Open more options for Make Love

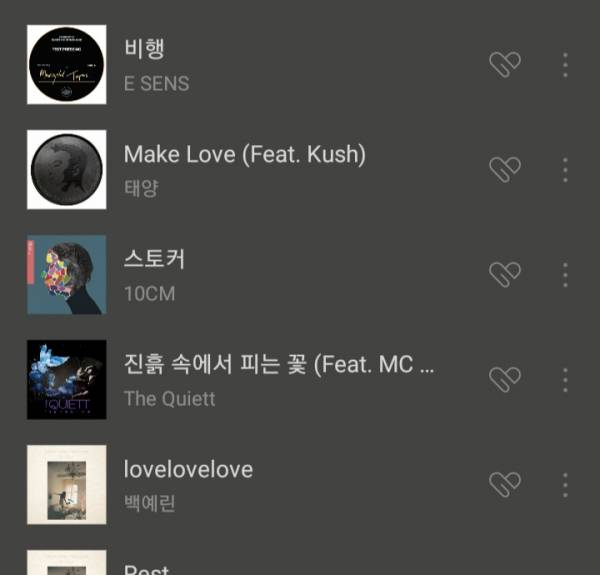tap(565, 170)
